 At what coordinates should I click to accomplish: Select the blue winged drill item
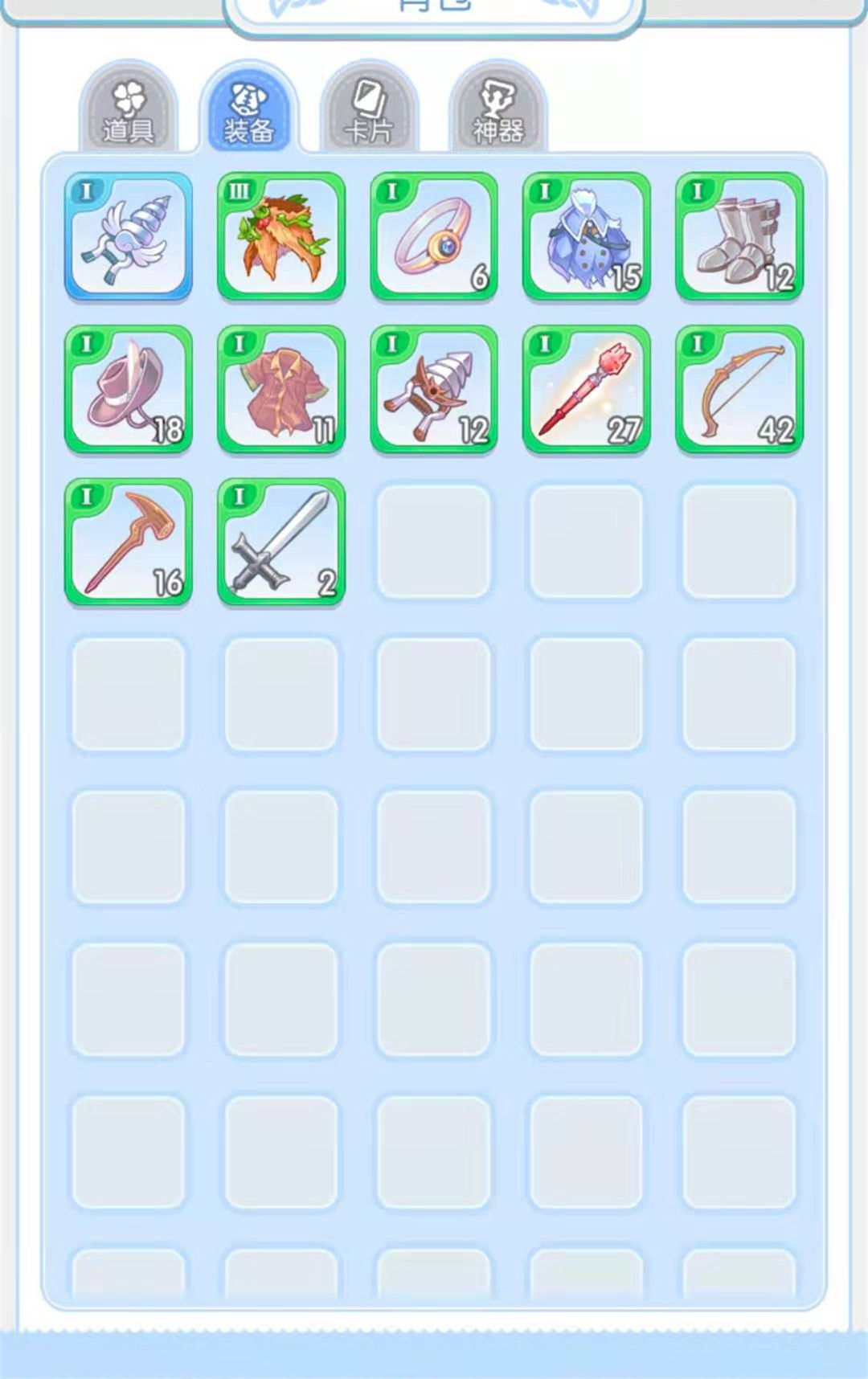(129, 236)
